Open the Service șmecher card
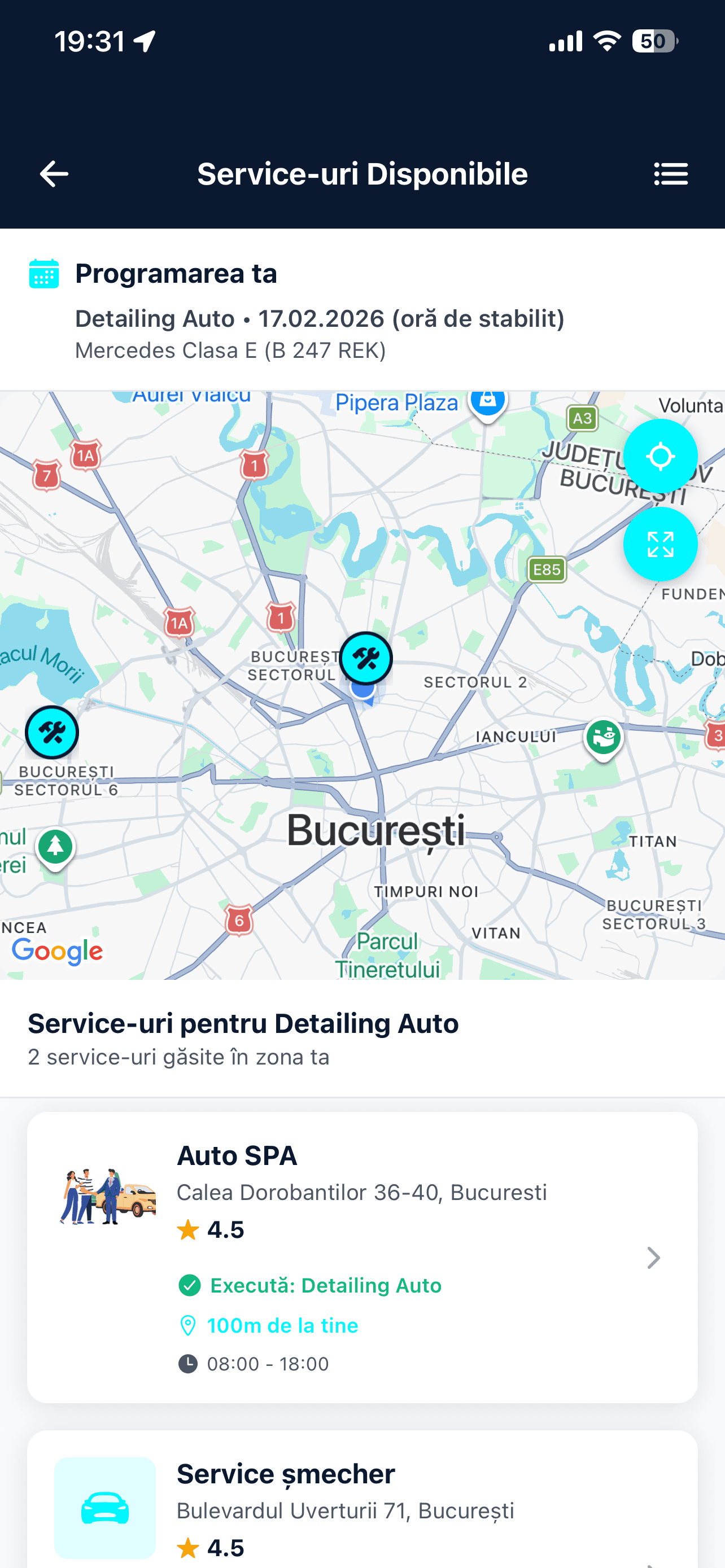Viewport: 725px width, 1568px height. coord(362,1504)
